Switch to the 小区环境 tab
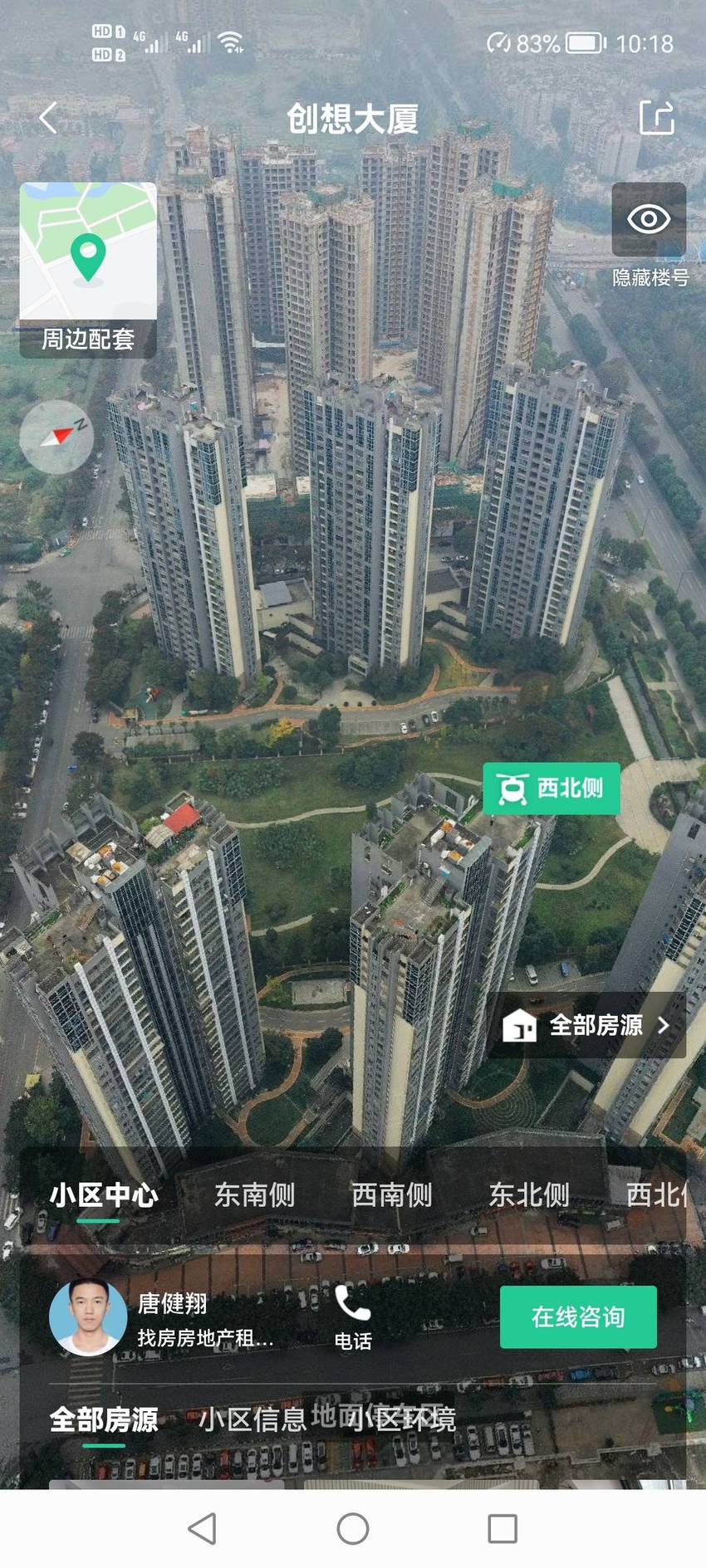Viewport: 706px width, 1568px height. (x=402, y=1419)
